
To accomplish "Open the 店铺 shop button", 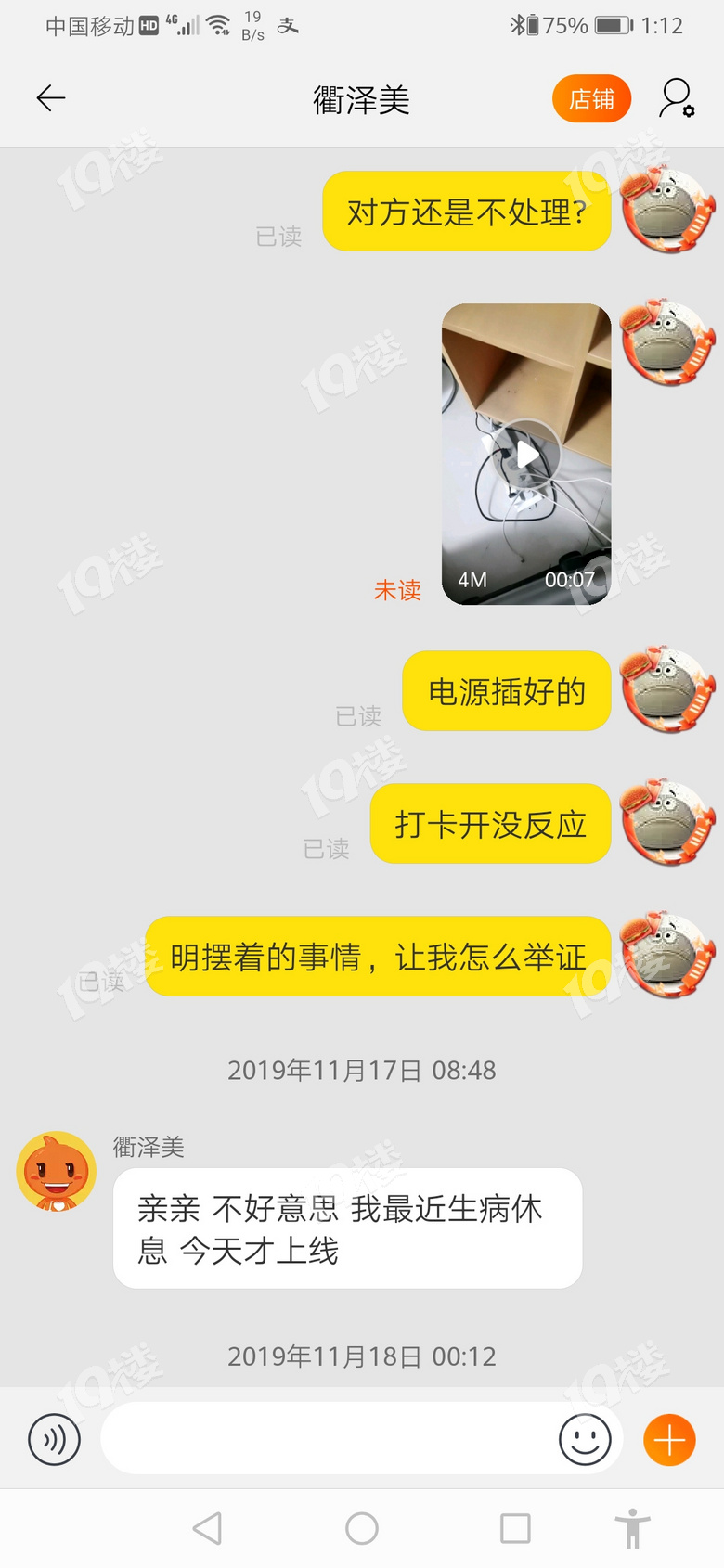I will click(x=591, y=99).
